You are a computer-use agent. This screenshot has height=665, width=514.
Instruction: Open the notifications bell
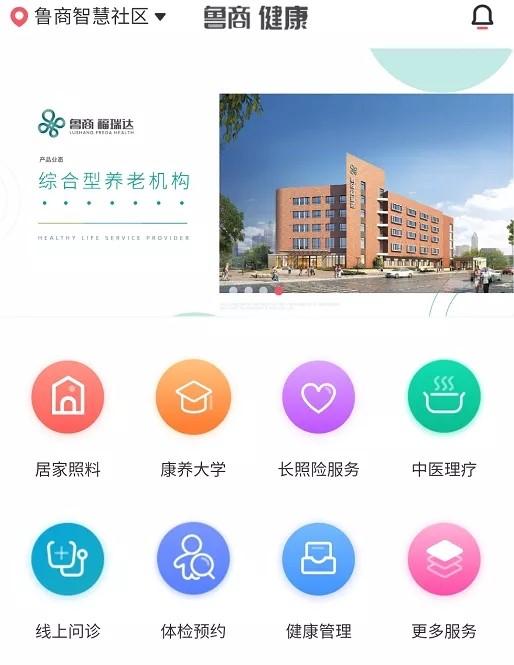click(483, 17)
